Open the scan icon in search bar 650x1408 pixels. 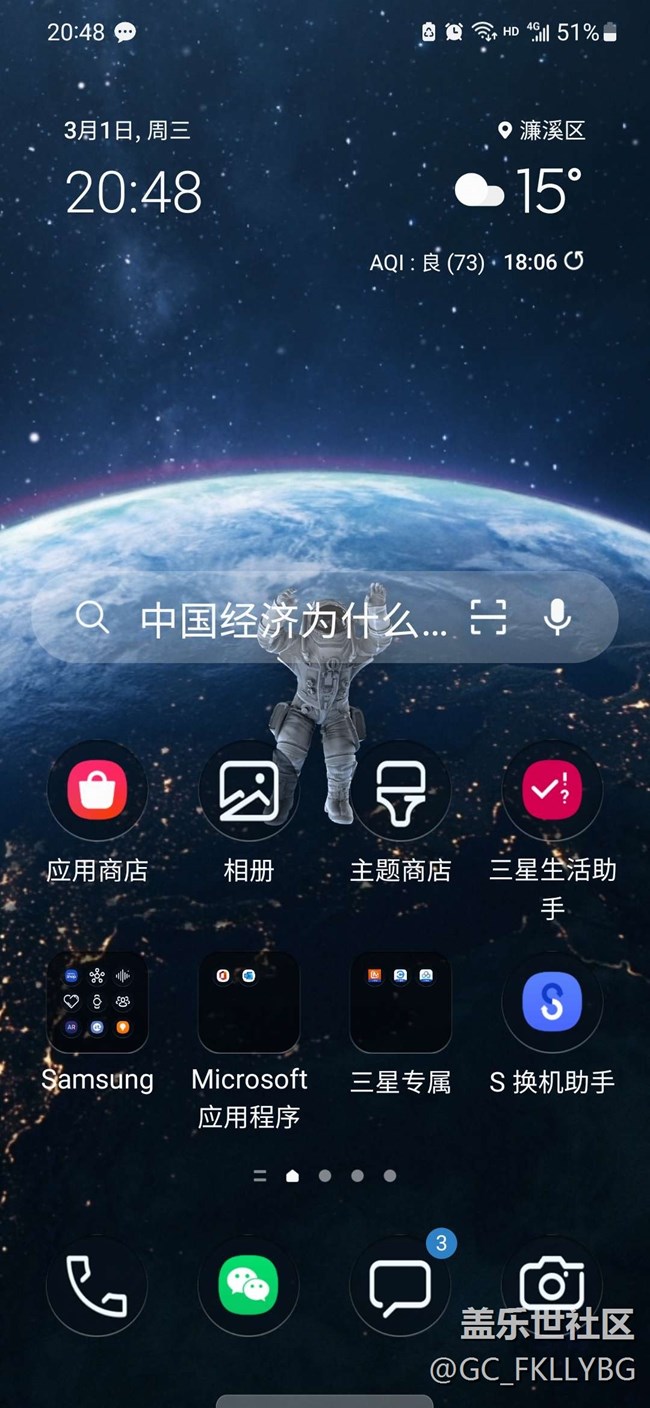tap(488, 619)
